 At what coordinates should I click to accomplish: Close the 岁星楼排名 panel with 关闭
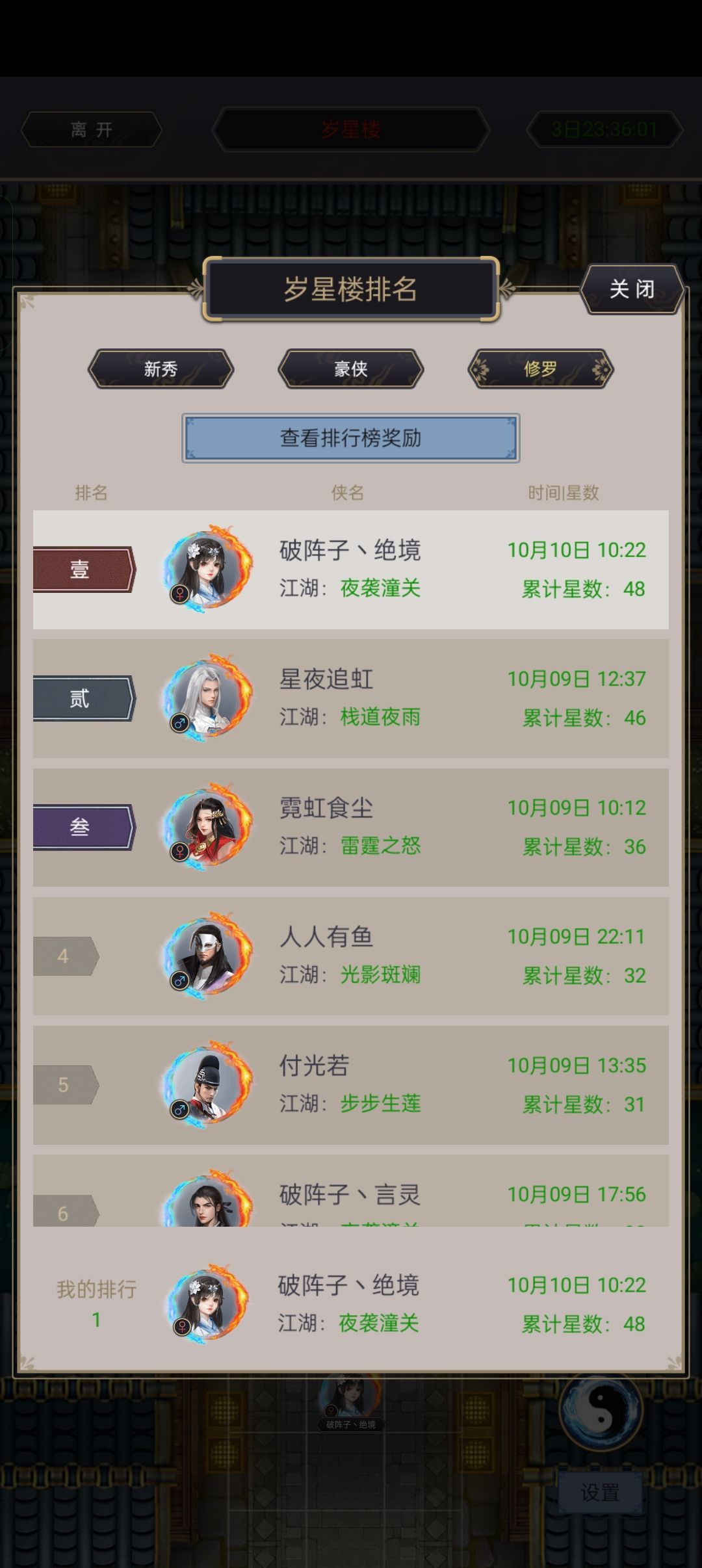pyautogui.click(x=631, y=290)
